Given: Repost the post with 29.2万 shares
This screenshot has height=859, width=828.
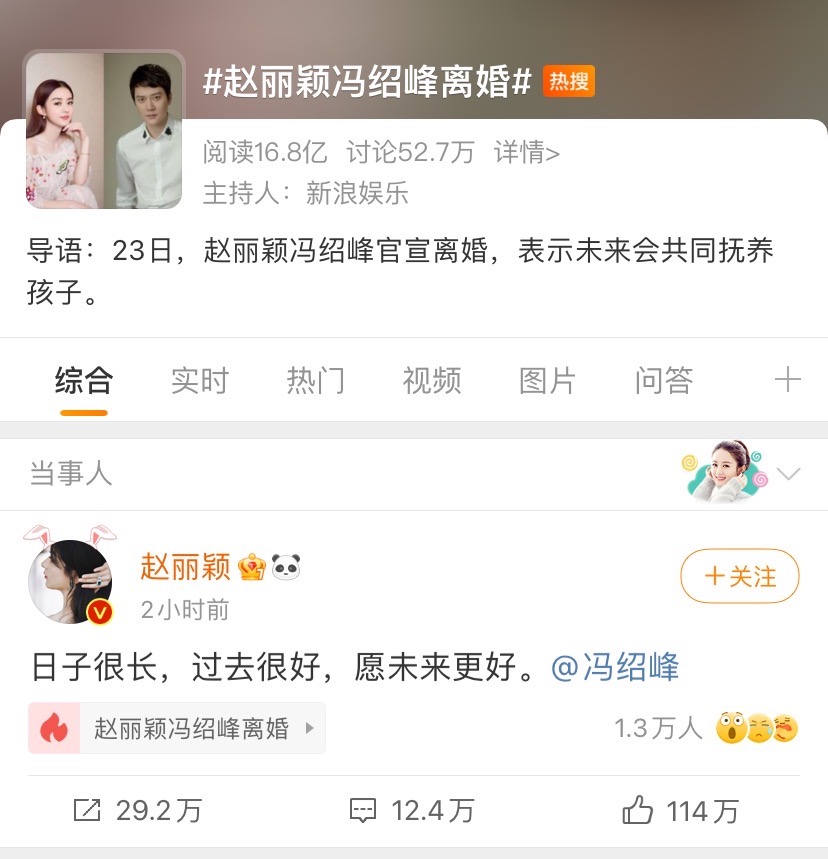Looking at the screenshot, I should [137, 811].
